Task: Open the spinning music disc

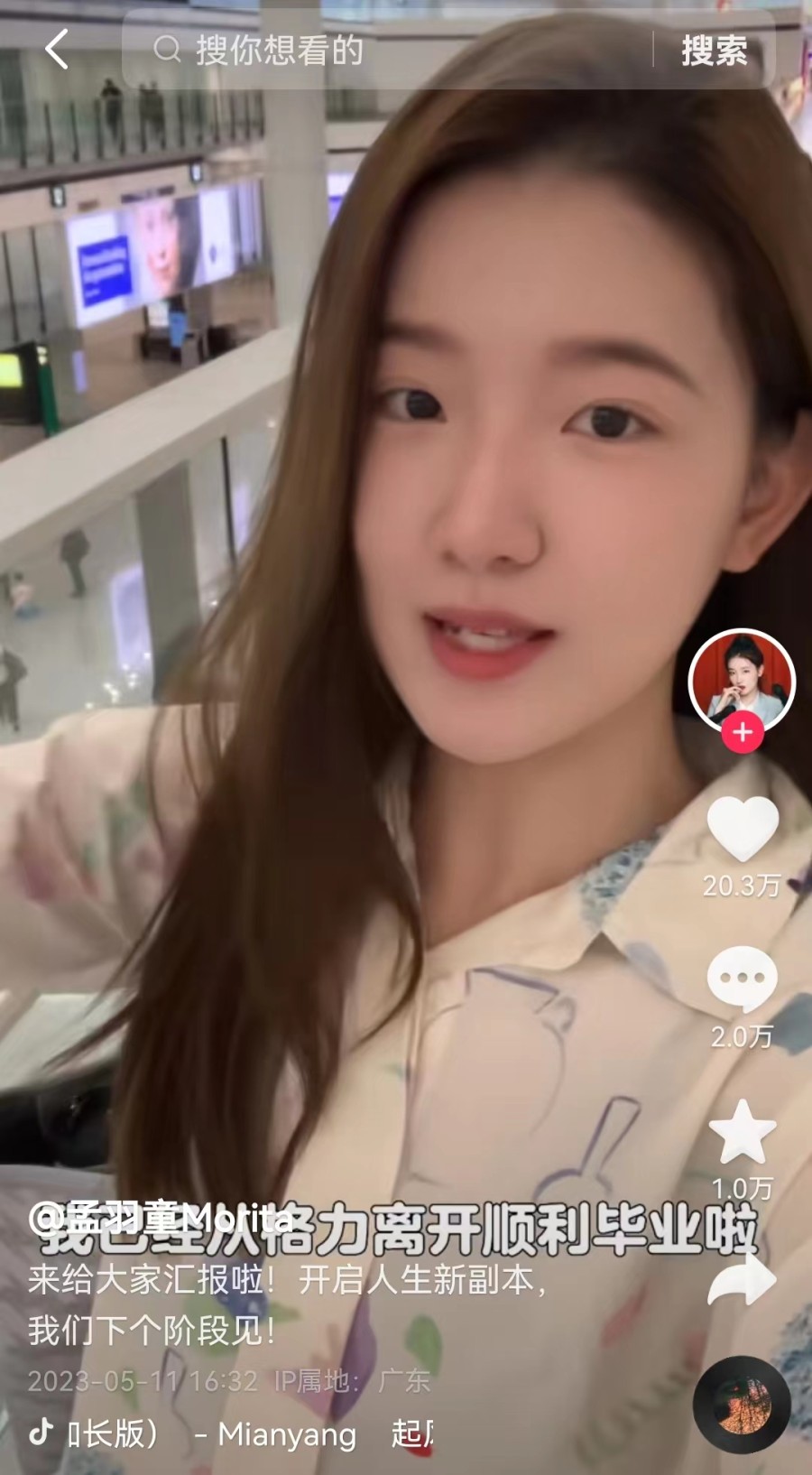Action: pyautogui.click(x=742, y=1405)
